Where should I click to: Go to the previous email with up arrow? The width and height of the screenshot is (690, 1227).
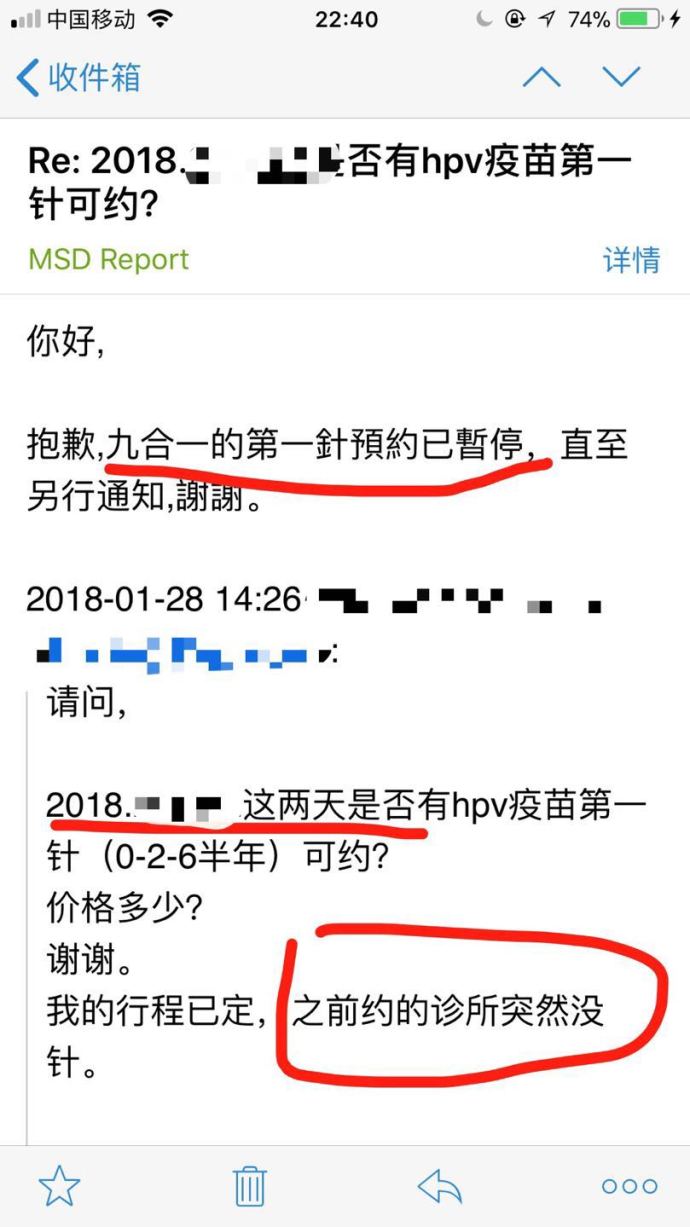(542, 77)
